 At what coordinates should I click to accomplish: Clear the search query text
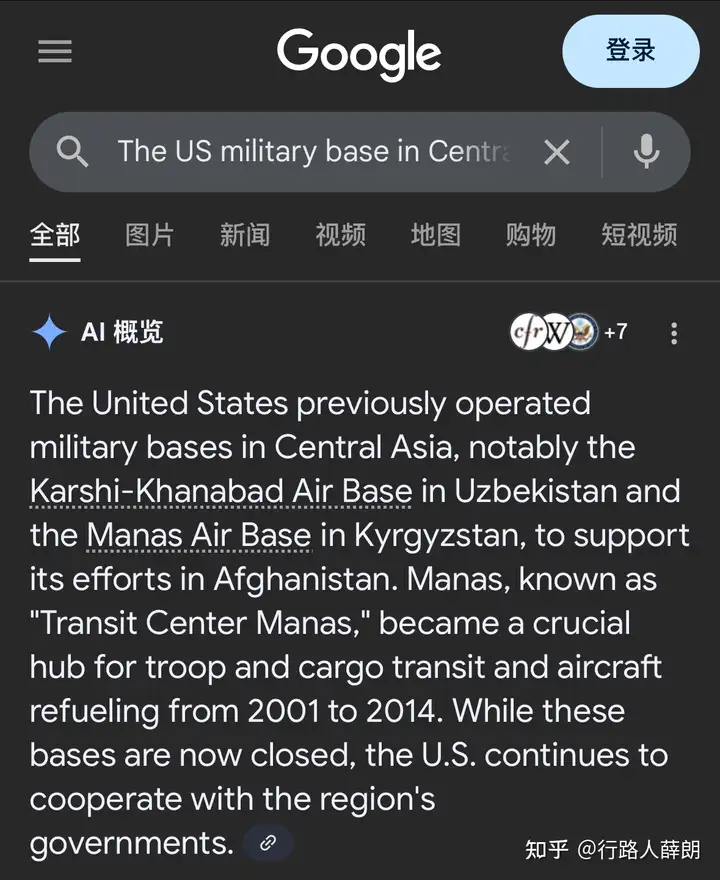point(557,152)
